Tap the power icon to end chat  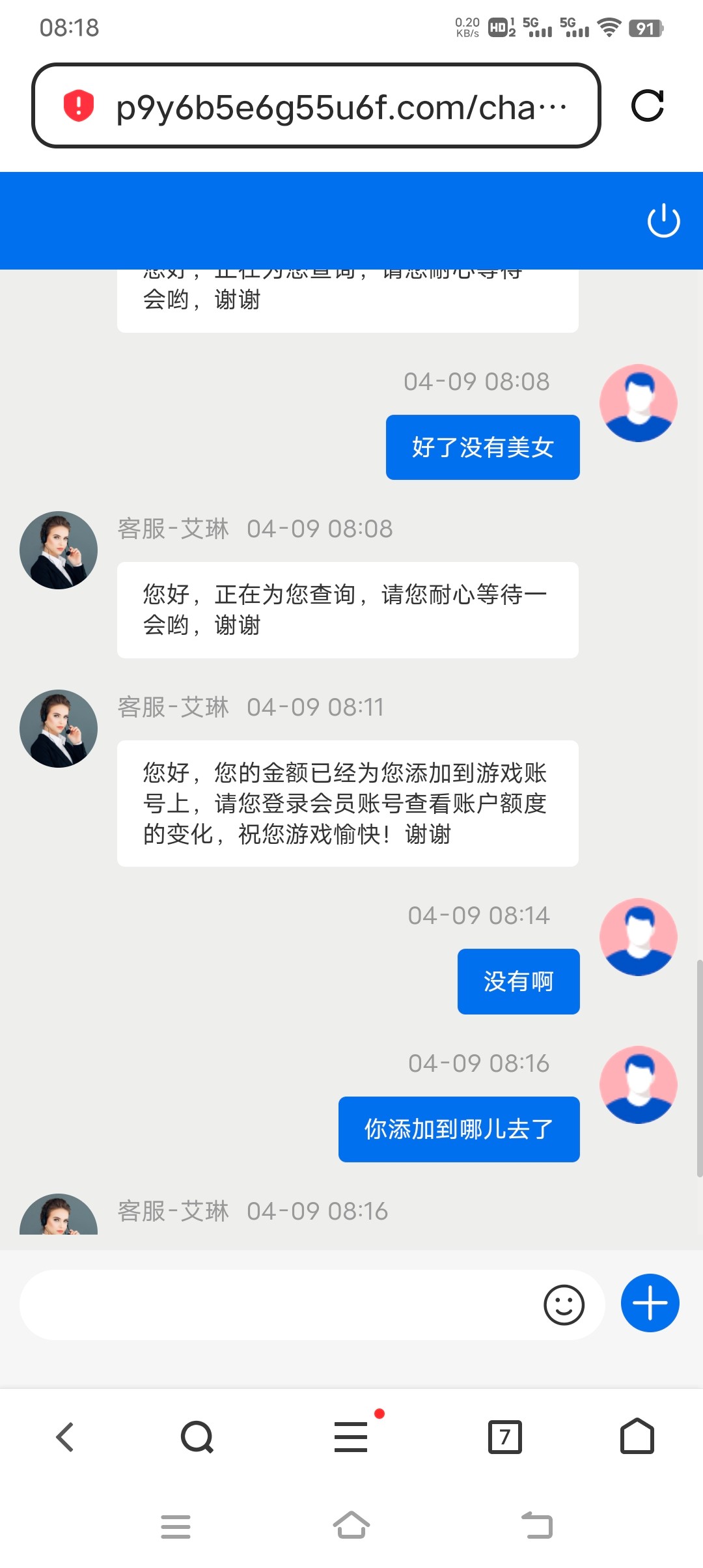pos(663,221)
